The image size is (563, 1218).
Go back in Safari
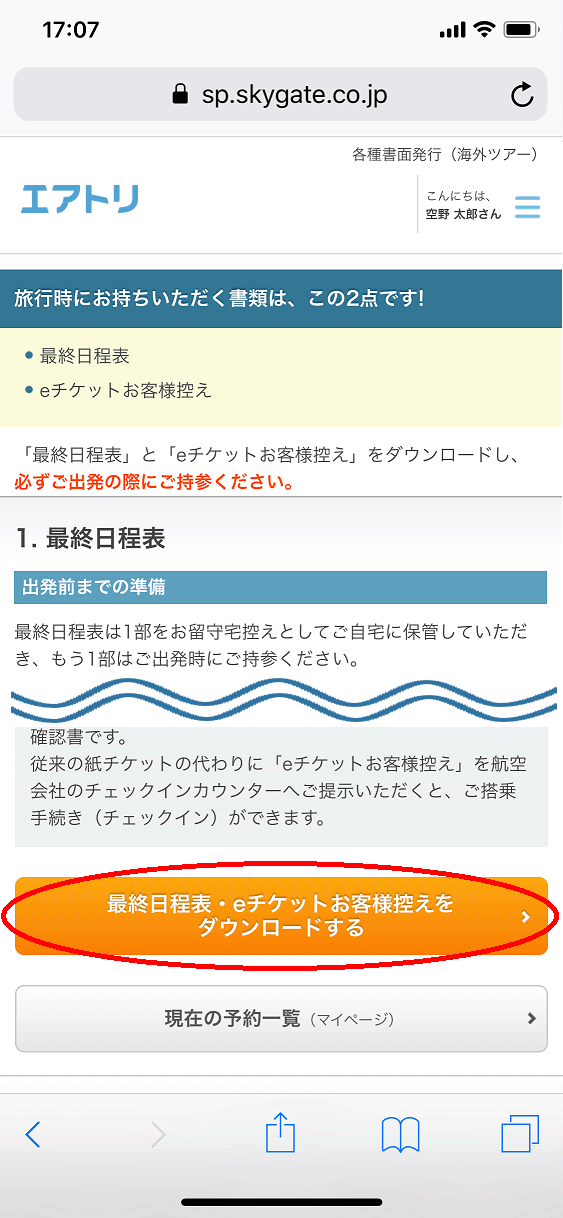click(x=33, y=1134)
